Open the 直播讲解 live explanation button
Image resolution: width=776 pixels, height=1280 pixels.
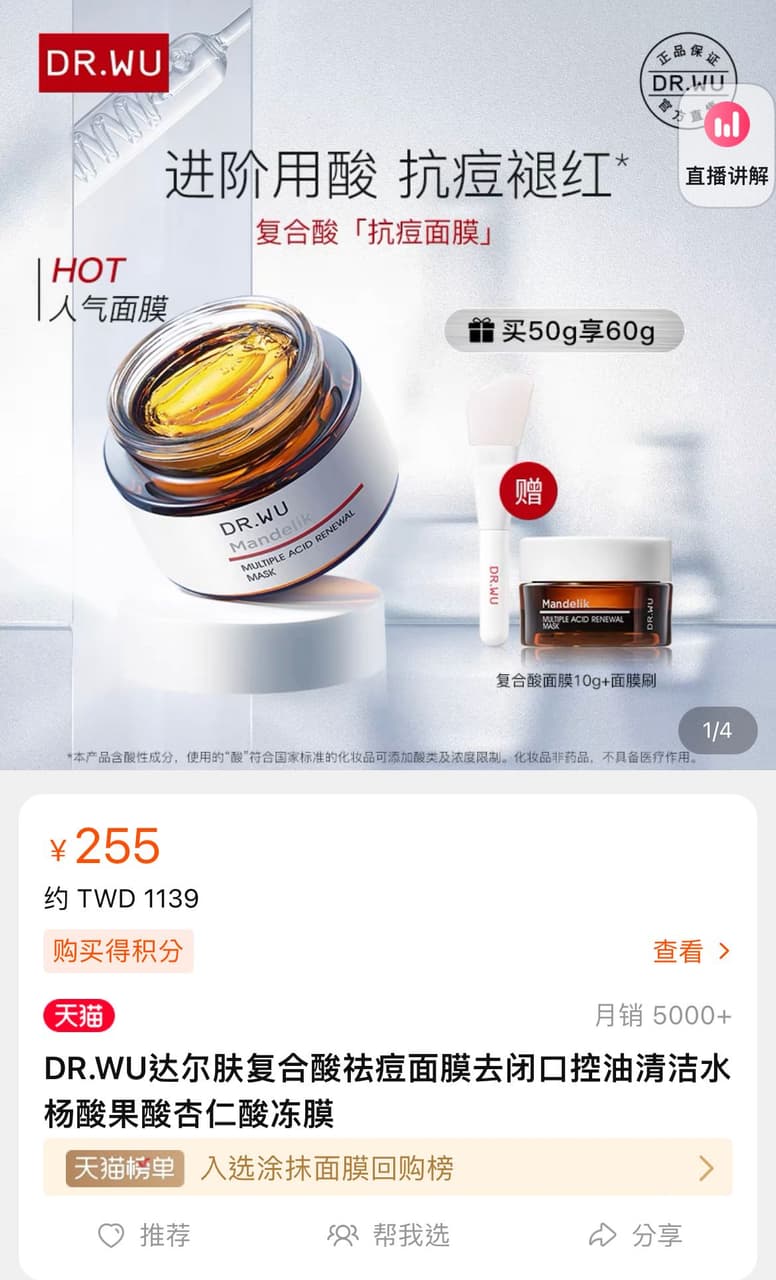click(727, 145)
